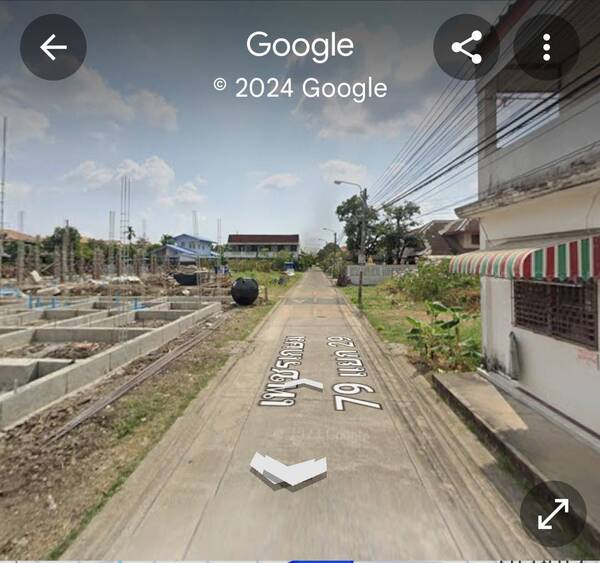Expand Street View to full screen
The image size is (600, 563).
click(553, 514)
